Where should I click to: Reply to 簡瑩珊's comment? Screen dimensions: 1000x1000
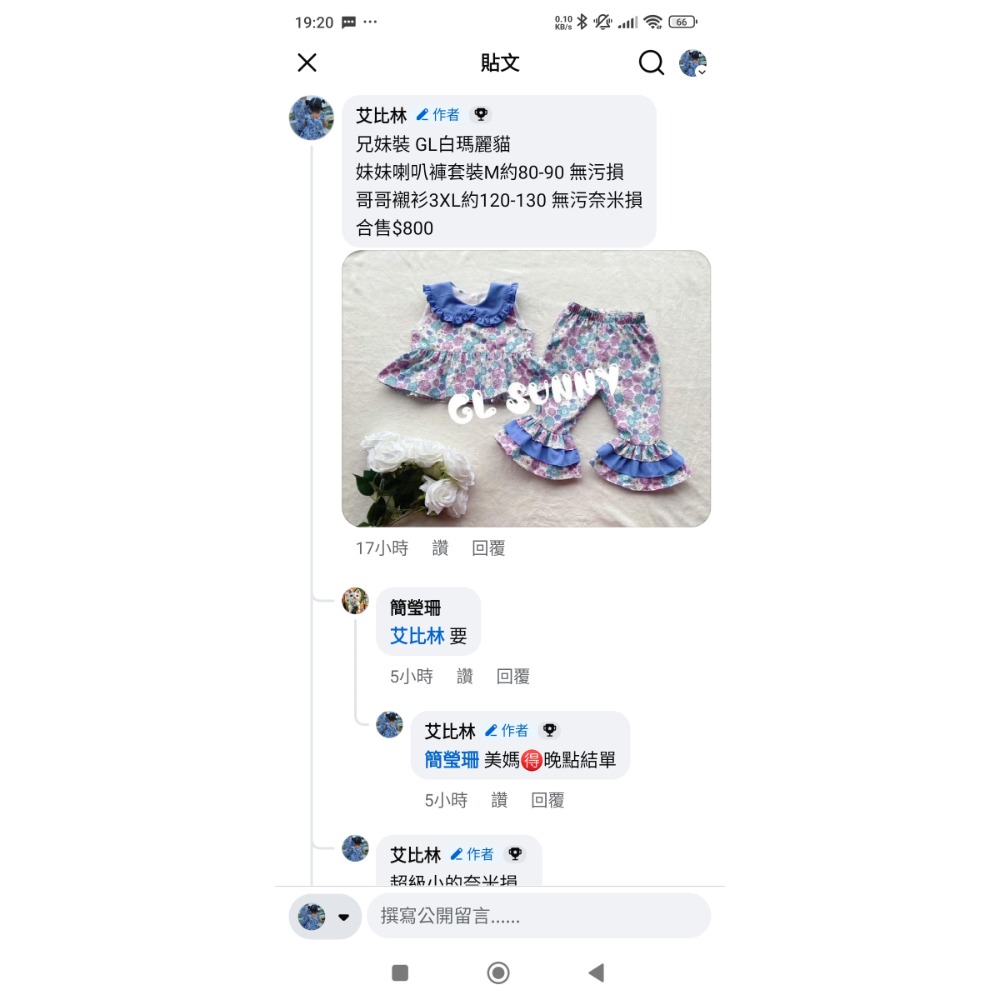pyautogui.click(x=513, y=676)
